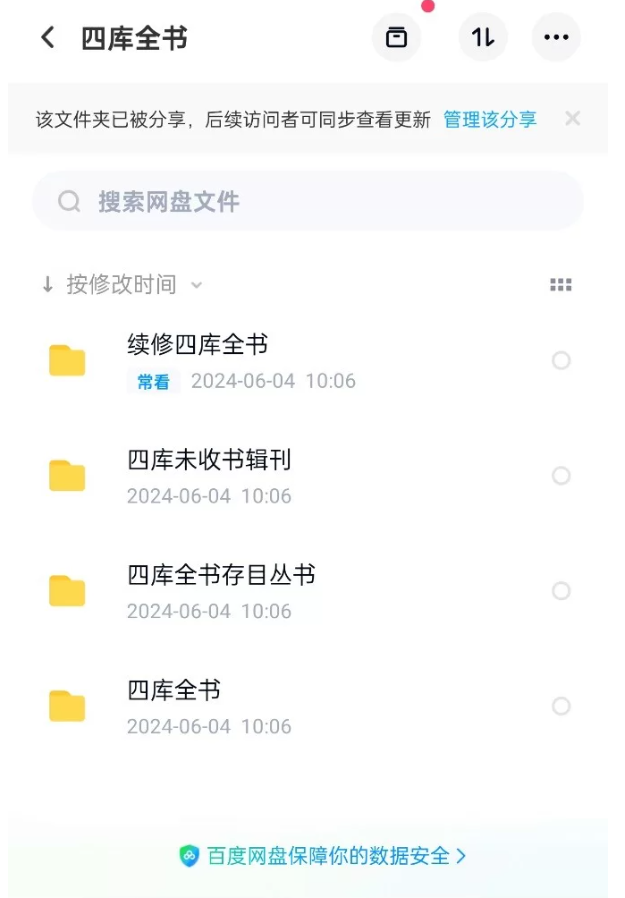Select the 四库全书存目丛书 folder checkbox
625x898 pixels.
[561, 591]
